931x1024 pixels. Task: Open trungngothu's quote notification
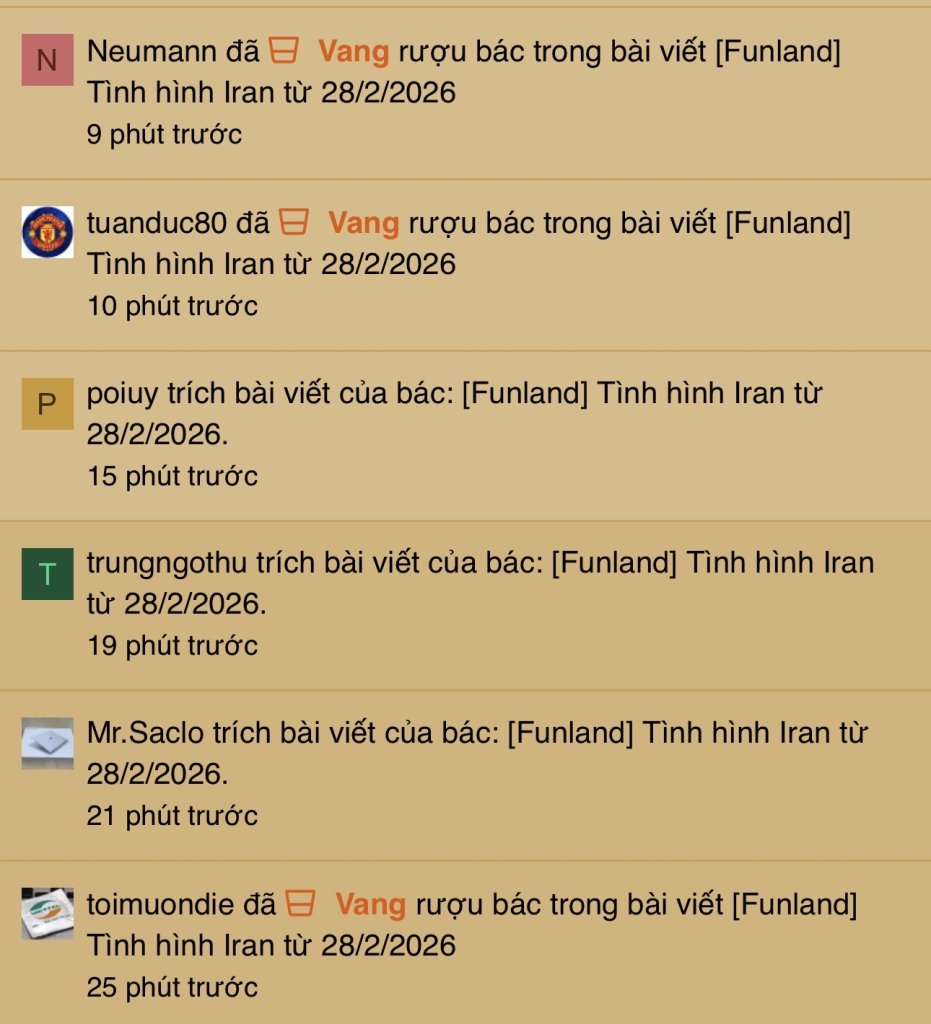(480, 583)
